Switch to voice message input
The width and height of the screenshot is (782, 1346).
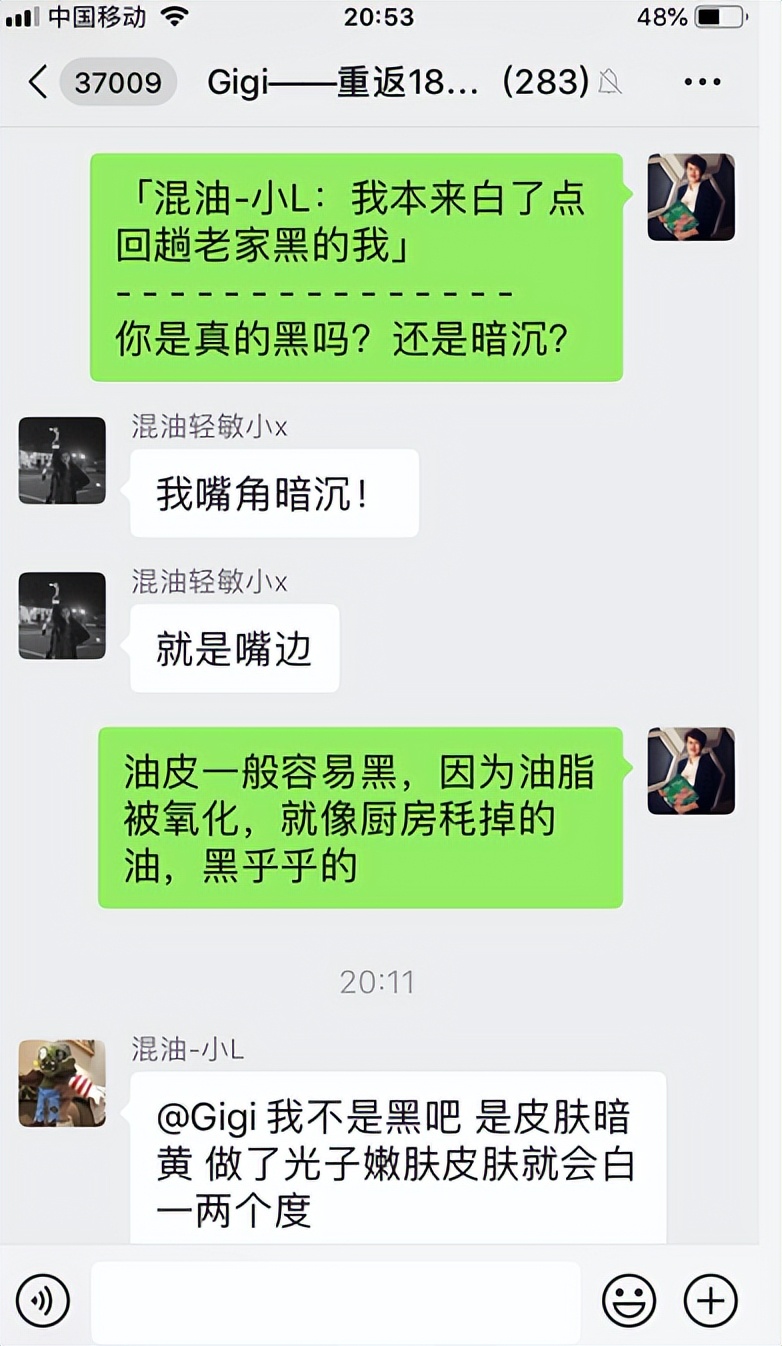click(43, 1301)
